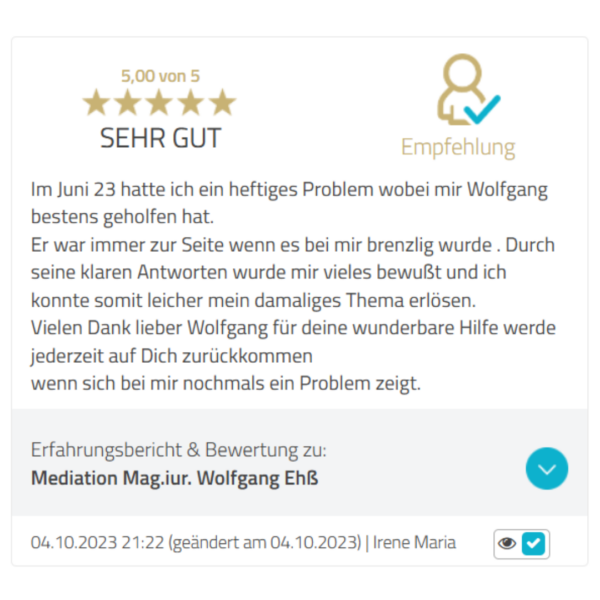
Task: Open the verified review eye badge
Action: (x=522, y=543)
